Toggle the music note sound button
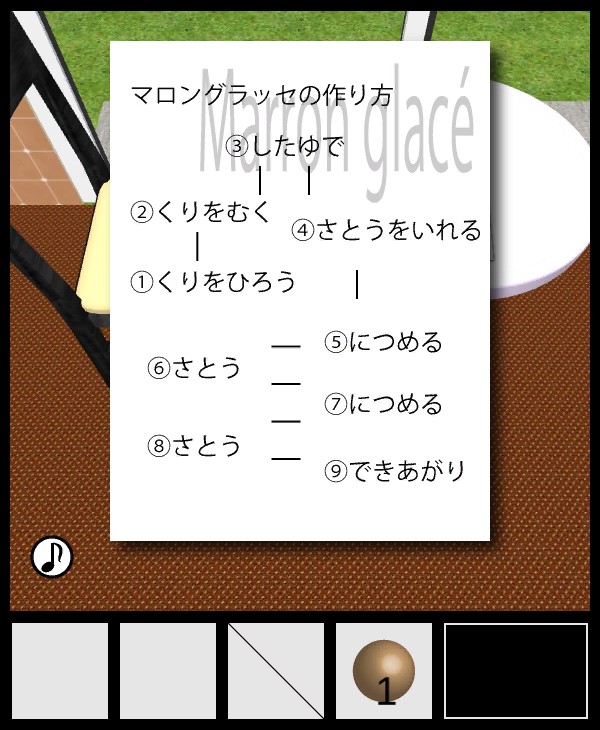The image size is (600, 730). click(x=52, y=557)
